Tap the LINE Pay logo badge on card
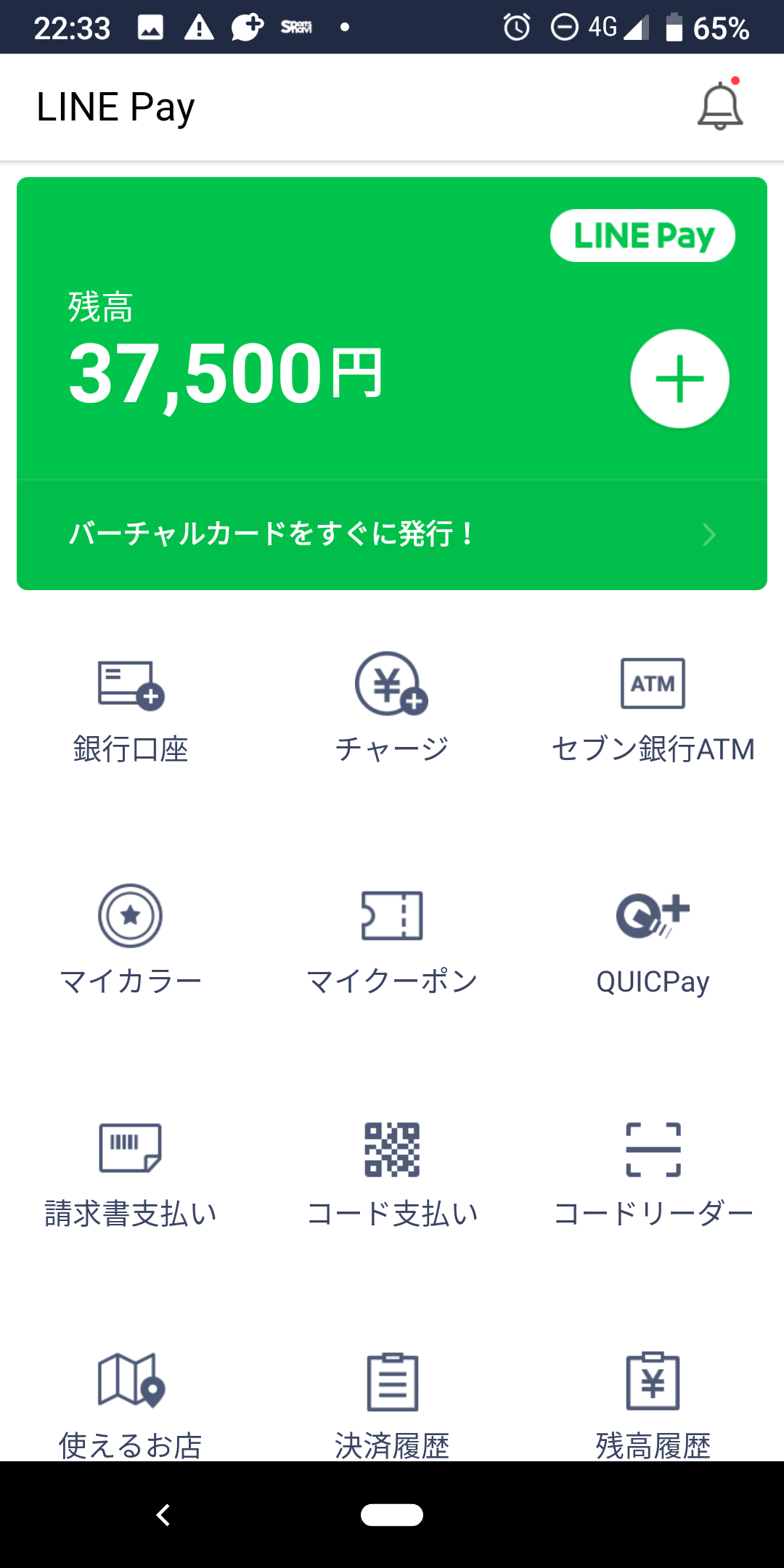The width and height of the screenshot is (784, 1568). 643,235
